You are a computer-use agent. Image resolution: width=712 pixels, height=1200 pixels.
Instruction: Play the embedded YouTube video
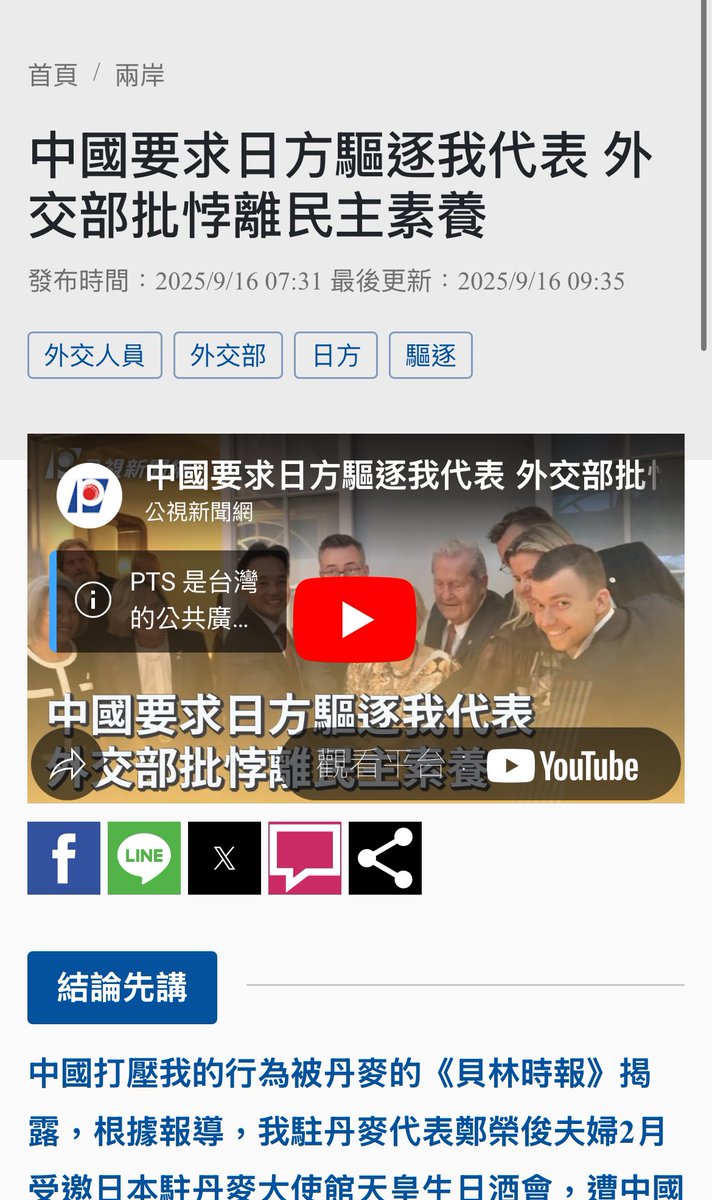pos(355,619)
